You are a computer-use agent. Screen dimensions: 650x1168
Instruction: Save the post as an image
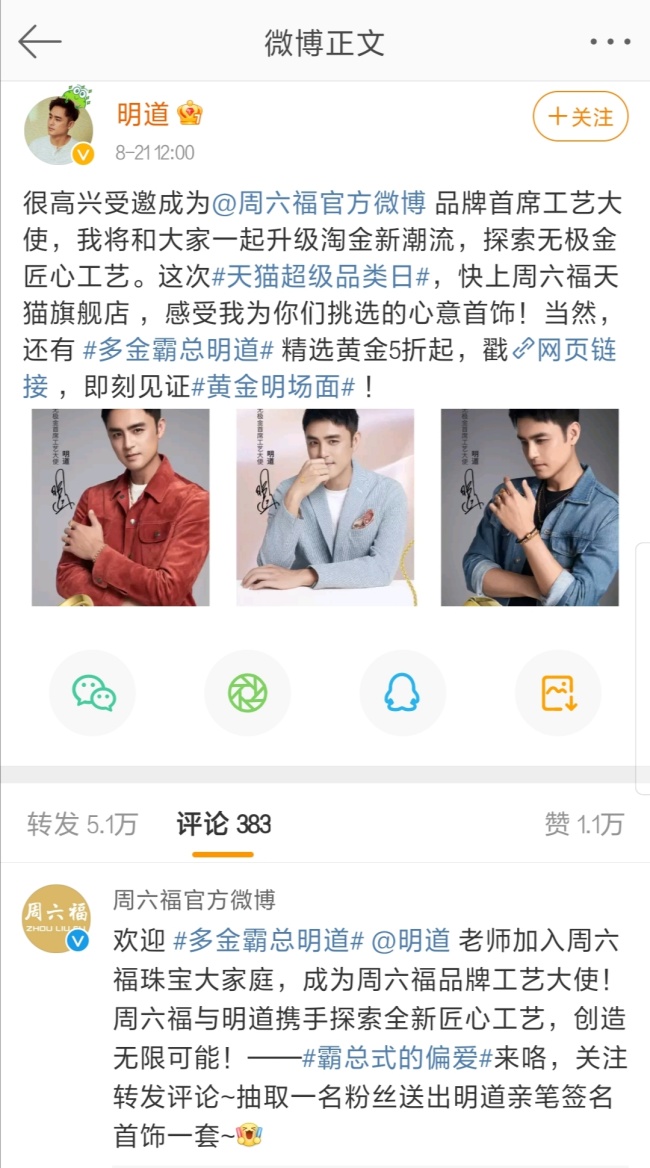557,693
